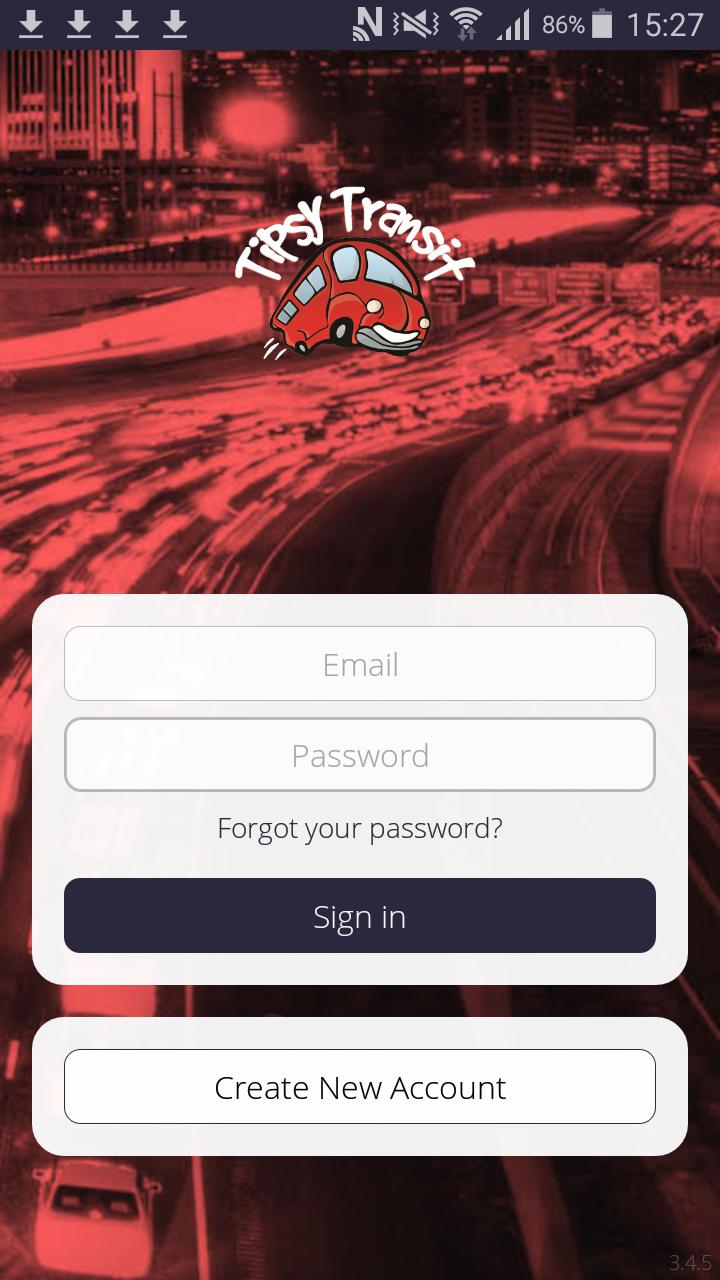Viewport: 720px width, 1280px height.
Task: Sign in to Tipsy Transit
Action: (x=360, y=916)
